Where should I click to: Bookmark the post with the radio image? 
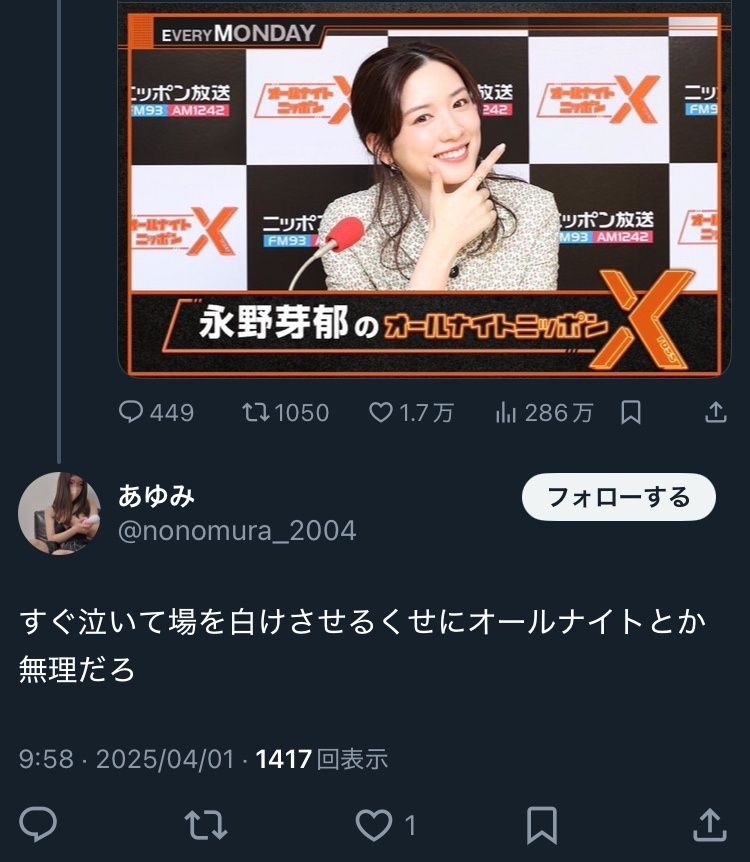(x=631, y=412)
